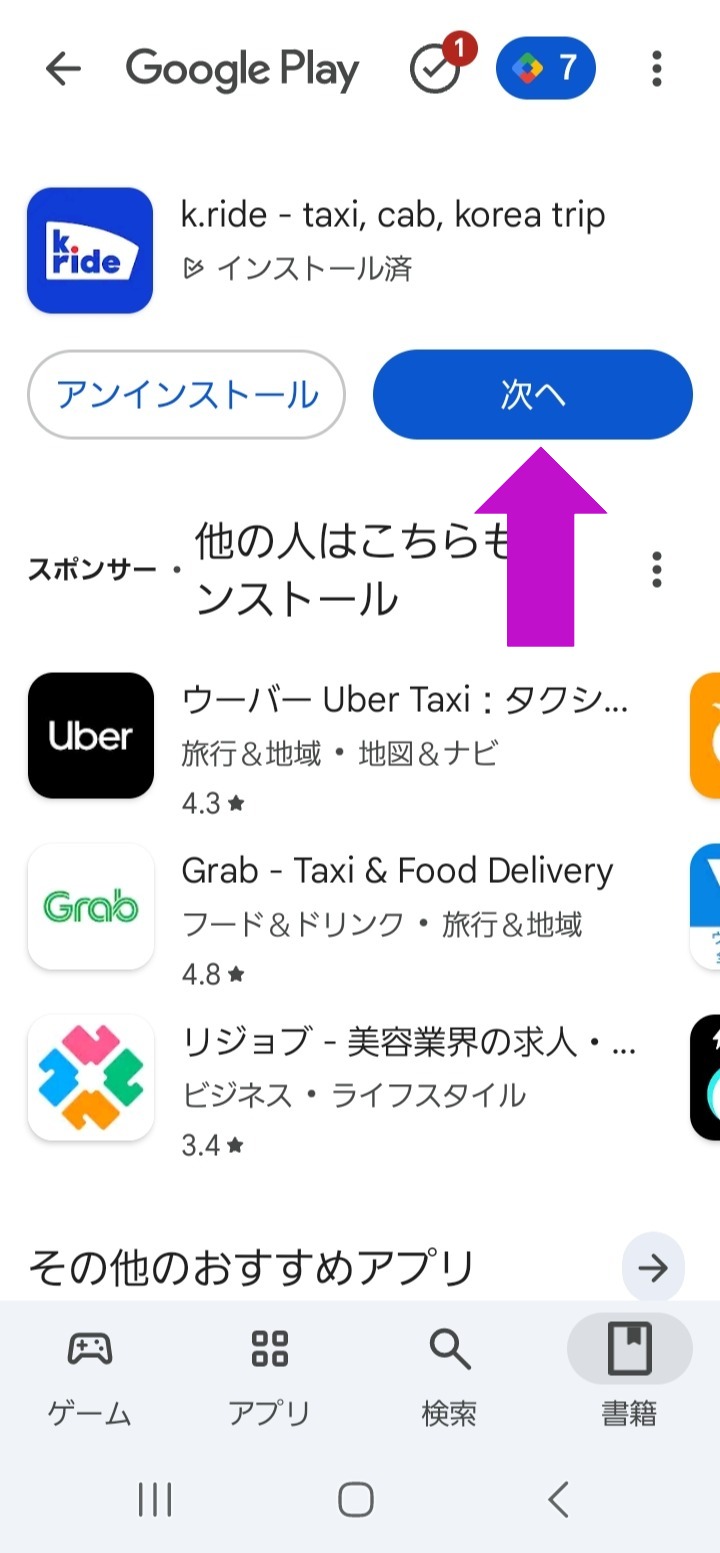720x1553 pixels.
Task: Tap the blue 次へ button
Action: coord(533,395)
